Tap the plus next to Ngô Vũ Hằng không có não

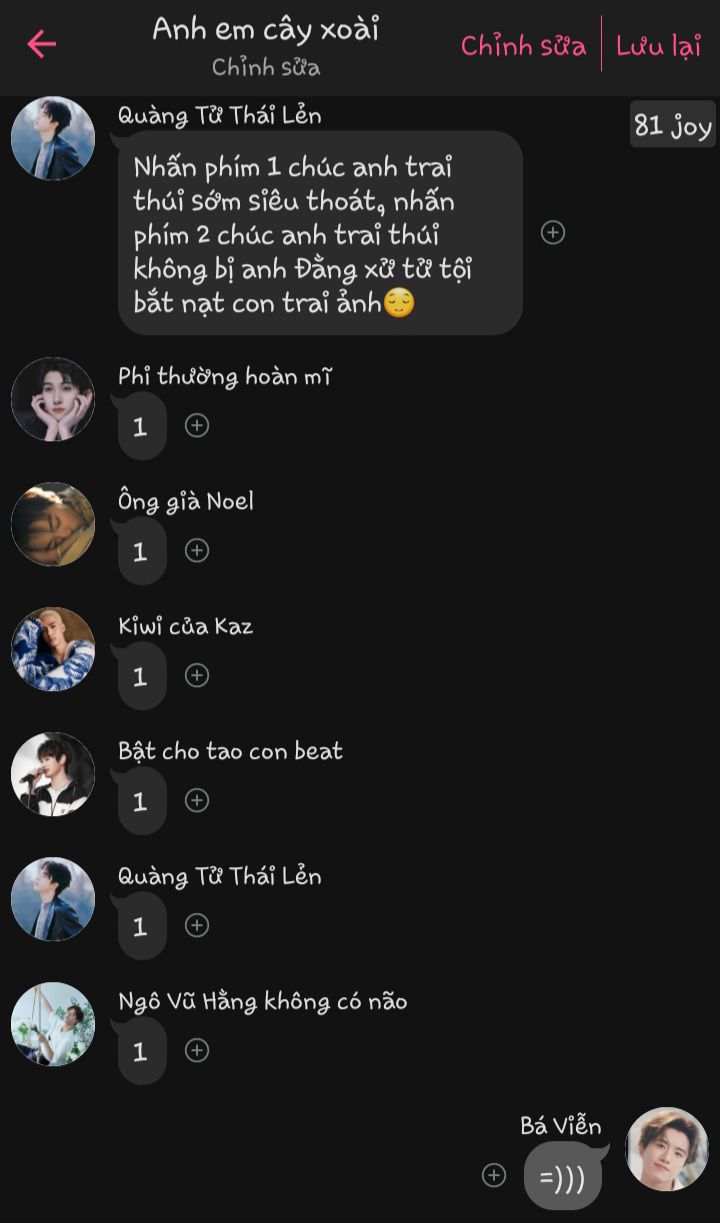197,1050
